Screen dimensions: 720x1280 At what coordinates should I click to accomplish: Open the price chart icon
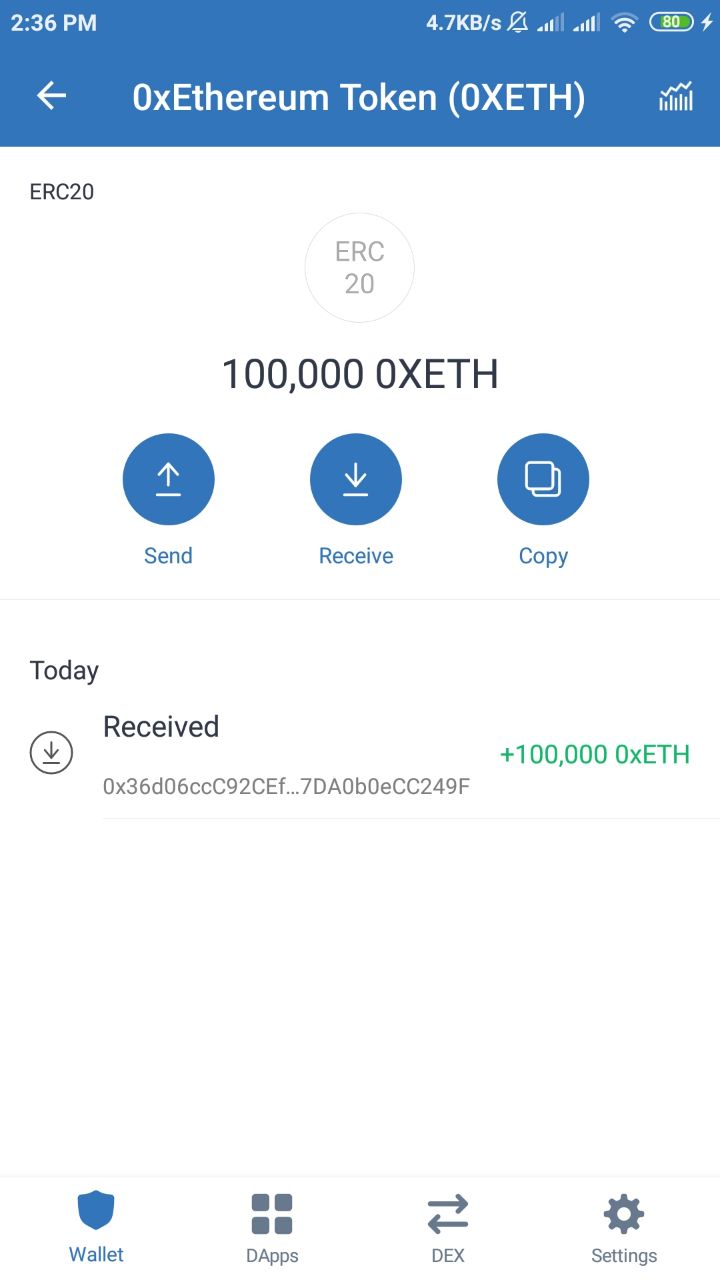[x=675, y=97]
